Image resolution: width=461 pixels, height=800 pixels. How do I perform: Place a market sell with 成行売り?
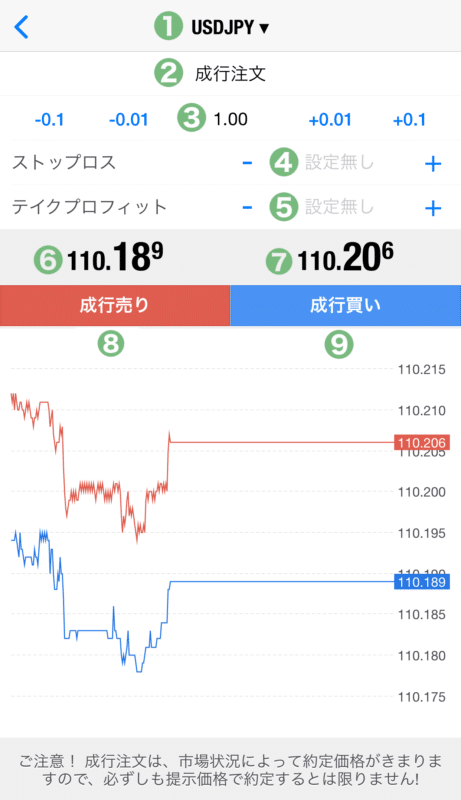[115, 305]
